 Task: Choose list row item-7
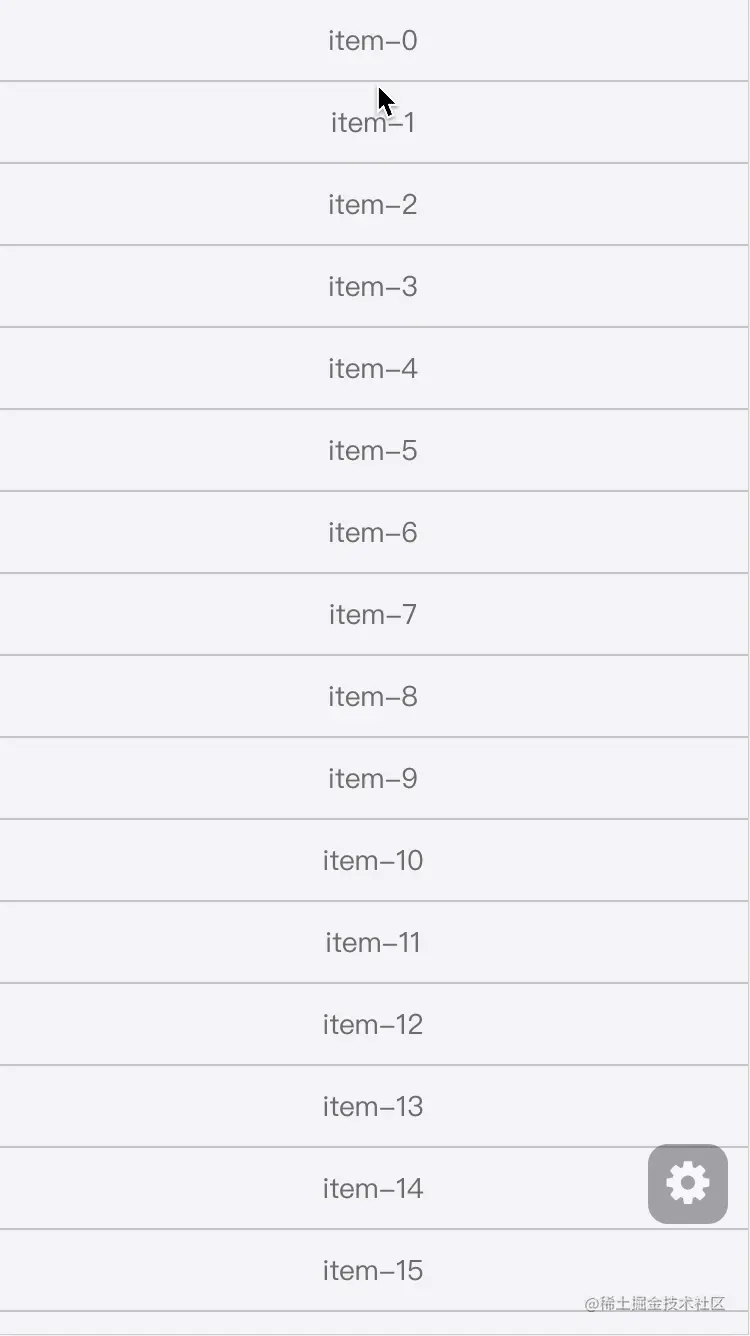pos(373,615)
